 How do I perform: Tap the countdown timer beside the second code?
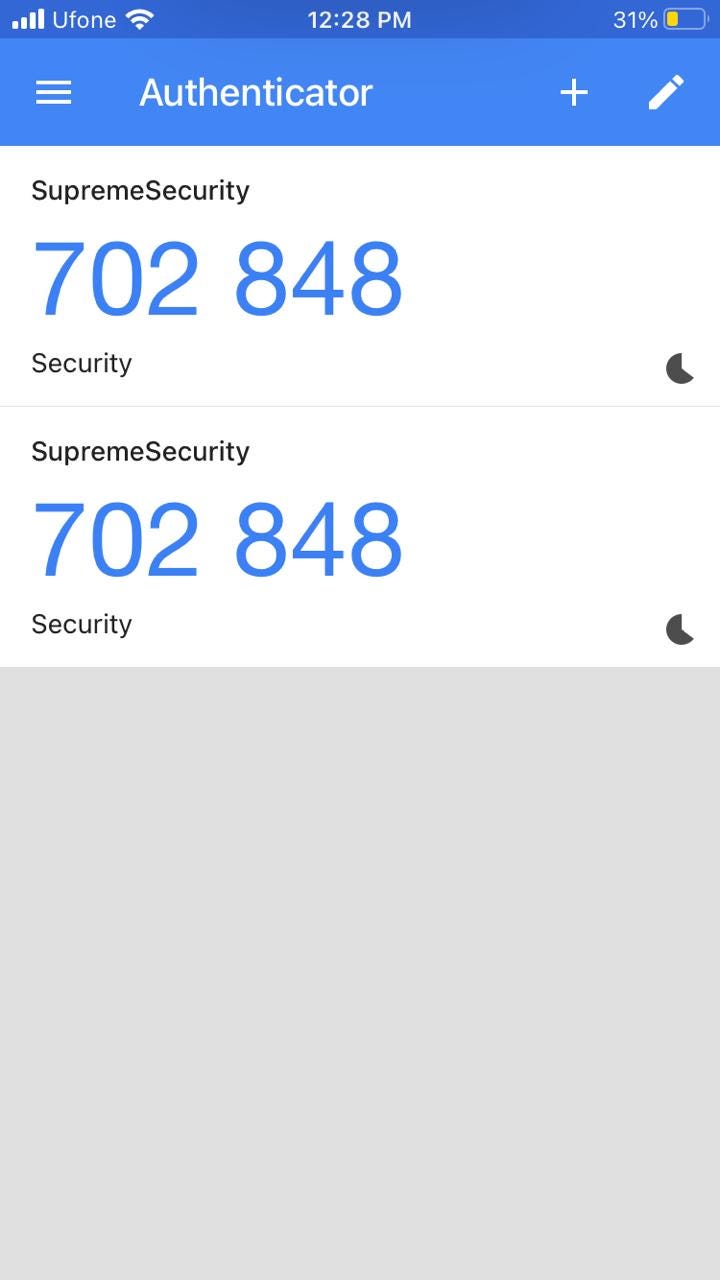679,629
